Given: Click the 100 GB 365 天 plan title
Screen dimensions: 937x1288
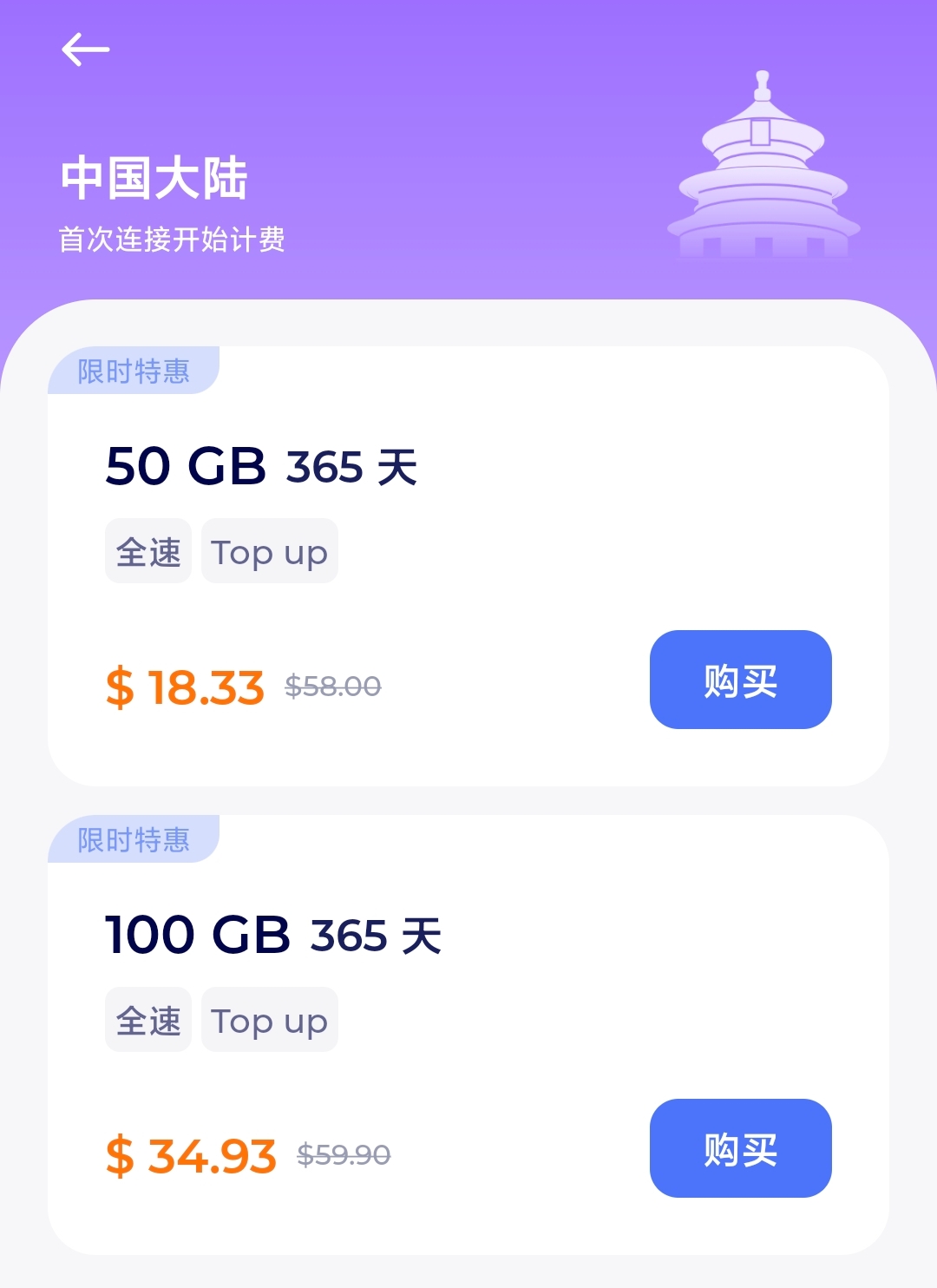Looking at the screenshot, I should [x=273, y=936].
